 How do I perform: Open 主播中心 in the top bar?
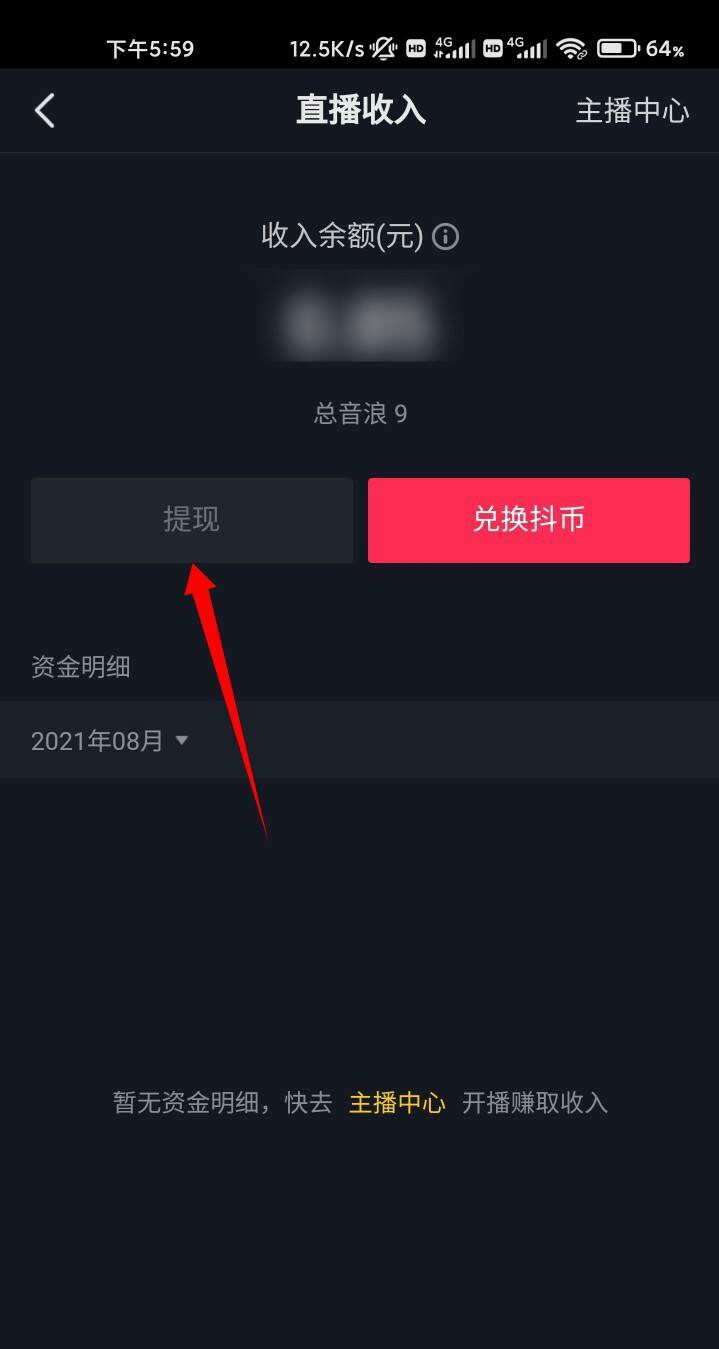tap(632, 111)
